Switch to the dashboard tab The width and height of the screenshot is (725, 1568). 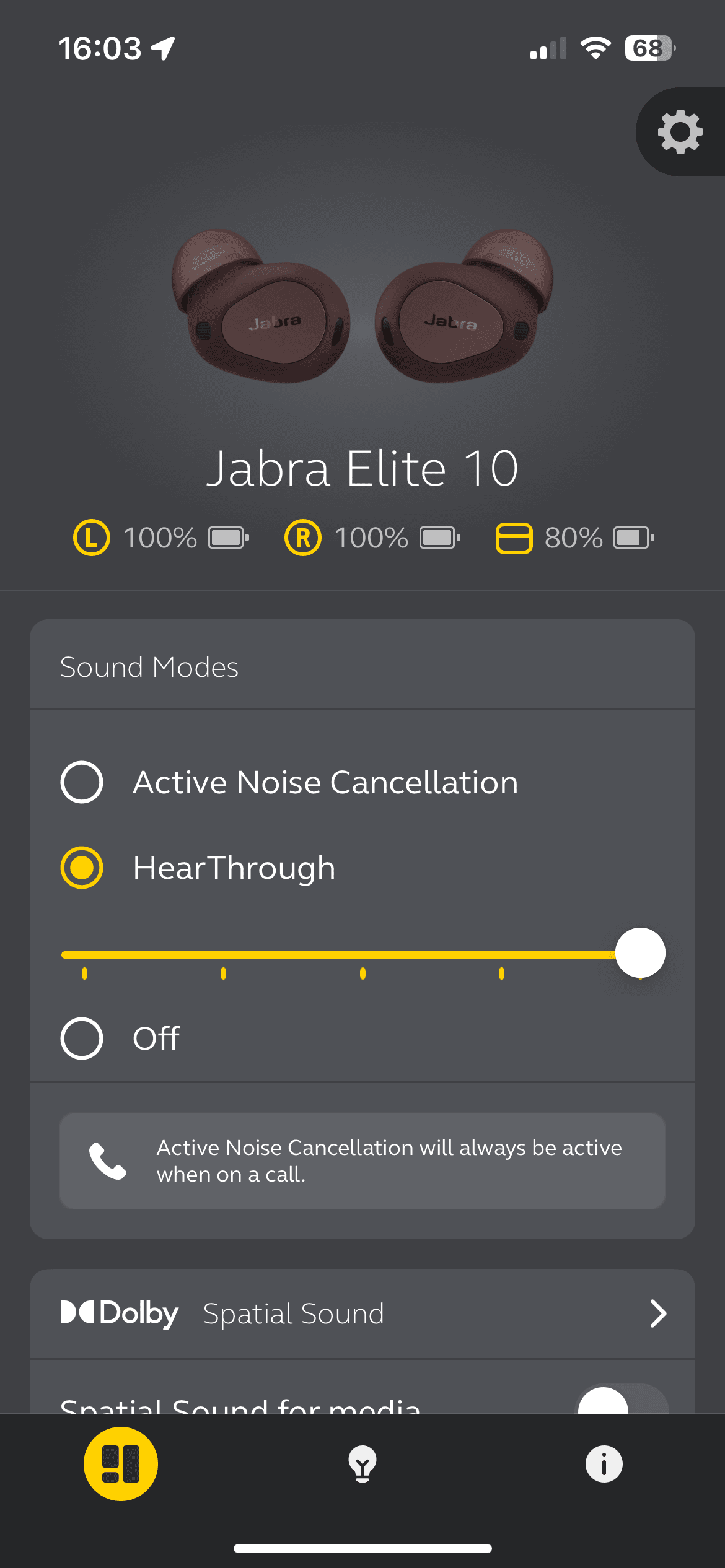(x=121, y=1464)
